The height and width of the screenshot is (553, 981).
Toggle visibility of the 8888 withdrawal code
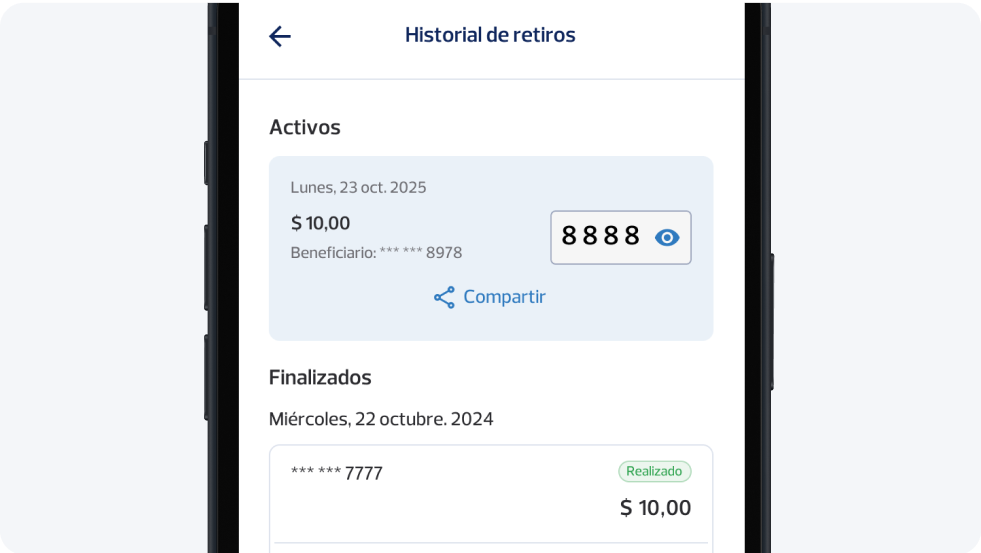tap(667, 237)
